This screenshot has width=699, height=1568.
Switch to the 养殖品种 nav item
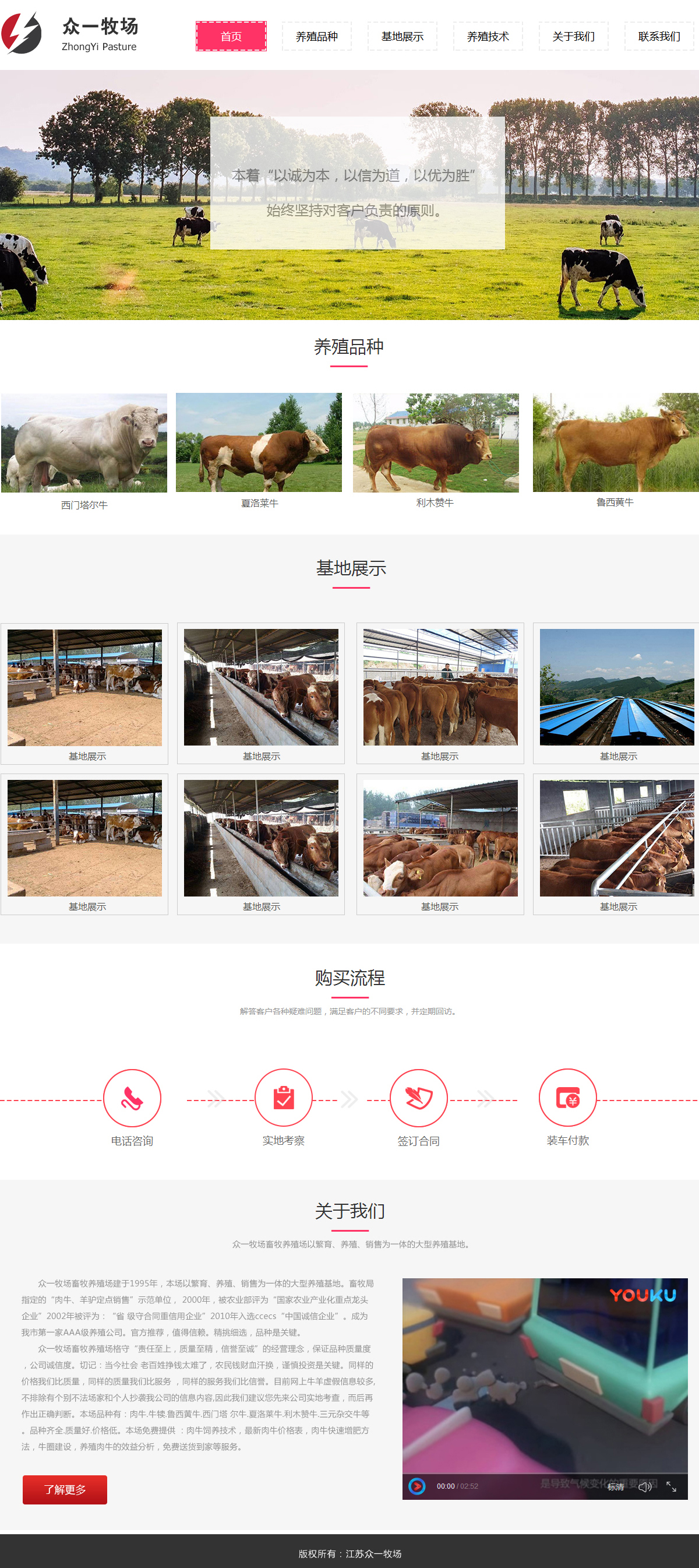(316, 37)
